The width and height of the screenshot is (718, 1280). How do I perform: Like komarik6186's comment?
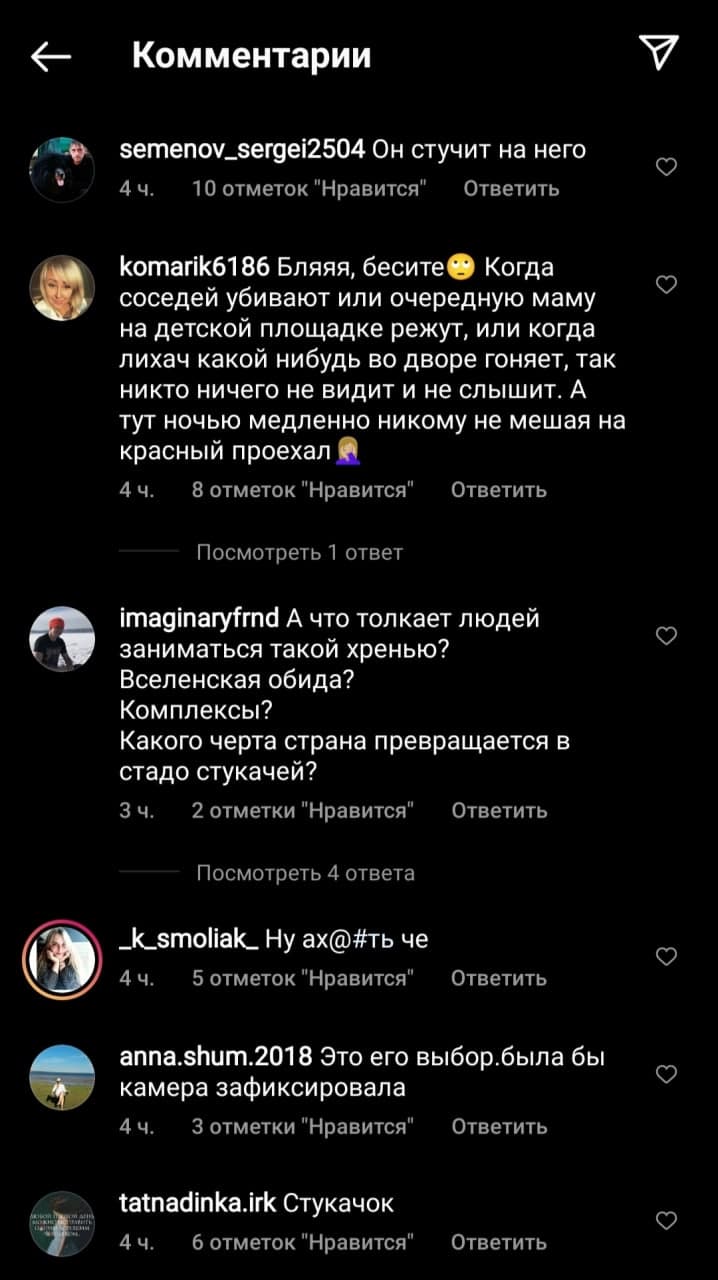tap(666, 285)
